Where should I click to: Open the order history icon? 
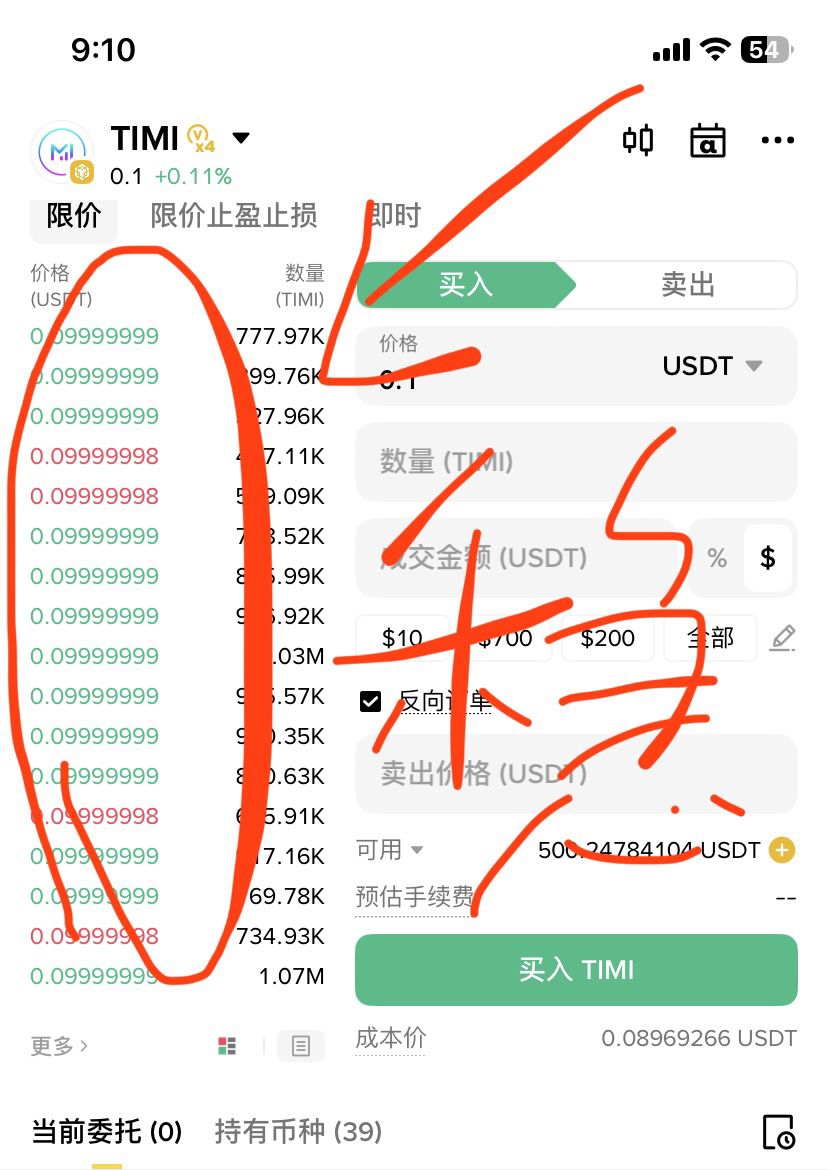pyautogui.click(x=778, y=1132)
